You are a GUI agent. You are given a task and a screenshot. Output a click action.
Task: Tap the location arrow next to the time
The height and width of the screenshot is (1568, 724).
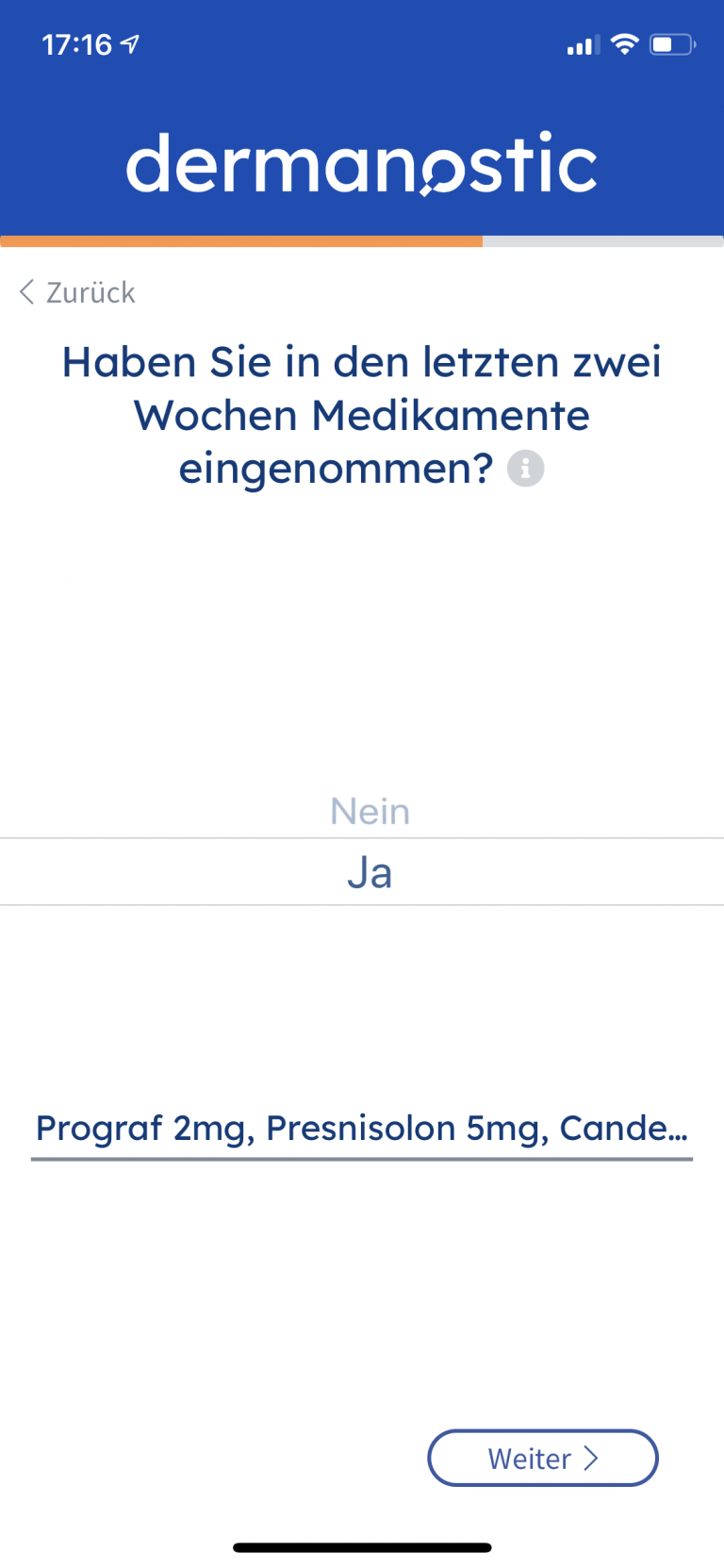coord(129,42)
